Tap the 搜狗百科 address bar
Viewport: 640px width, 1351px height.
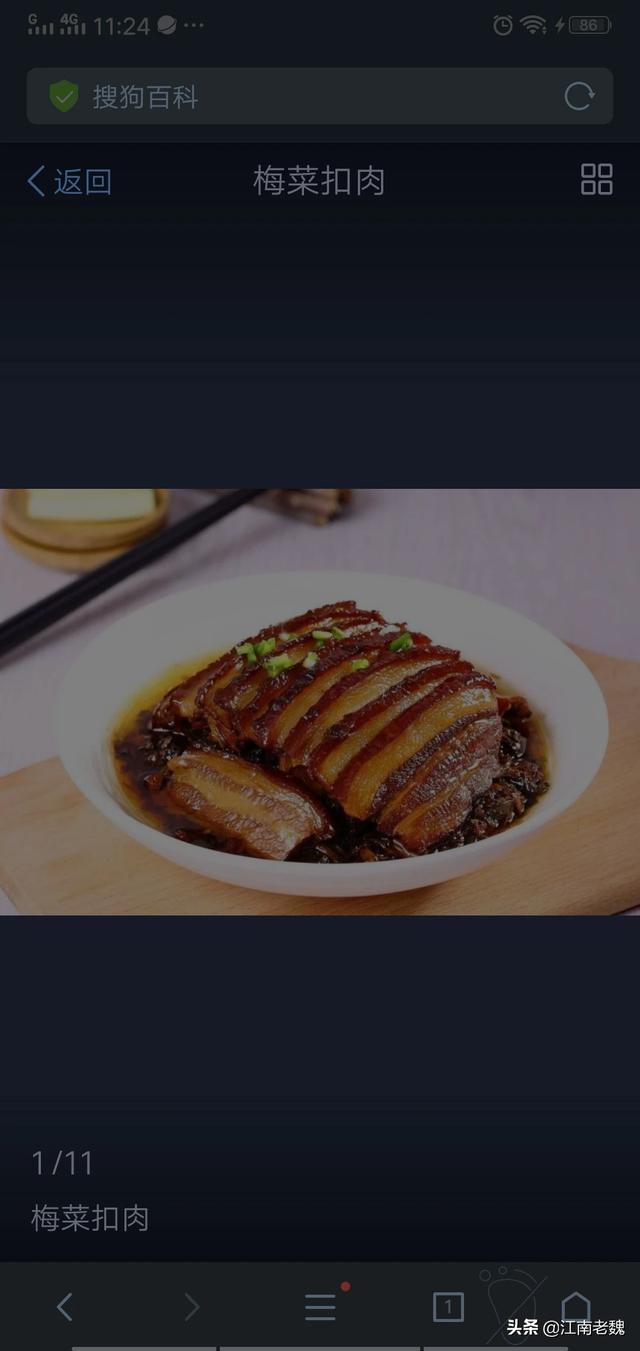pos(300,96)
